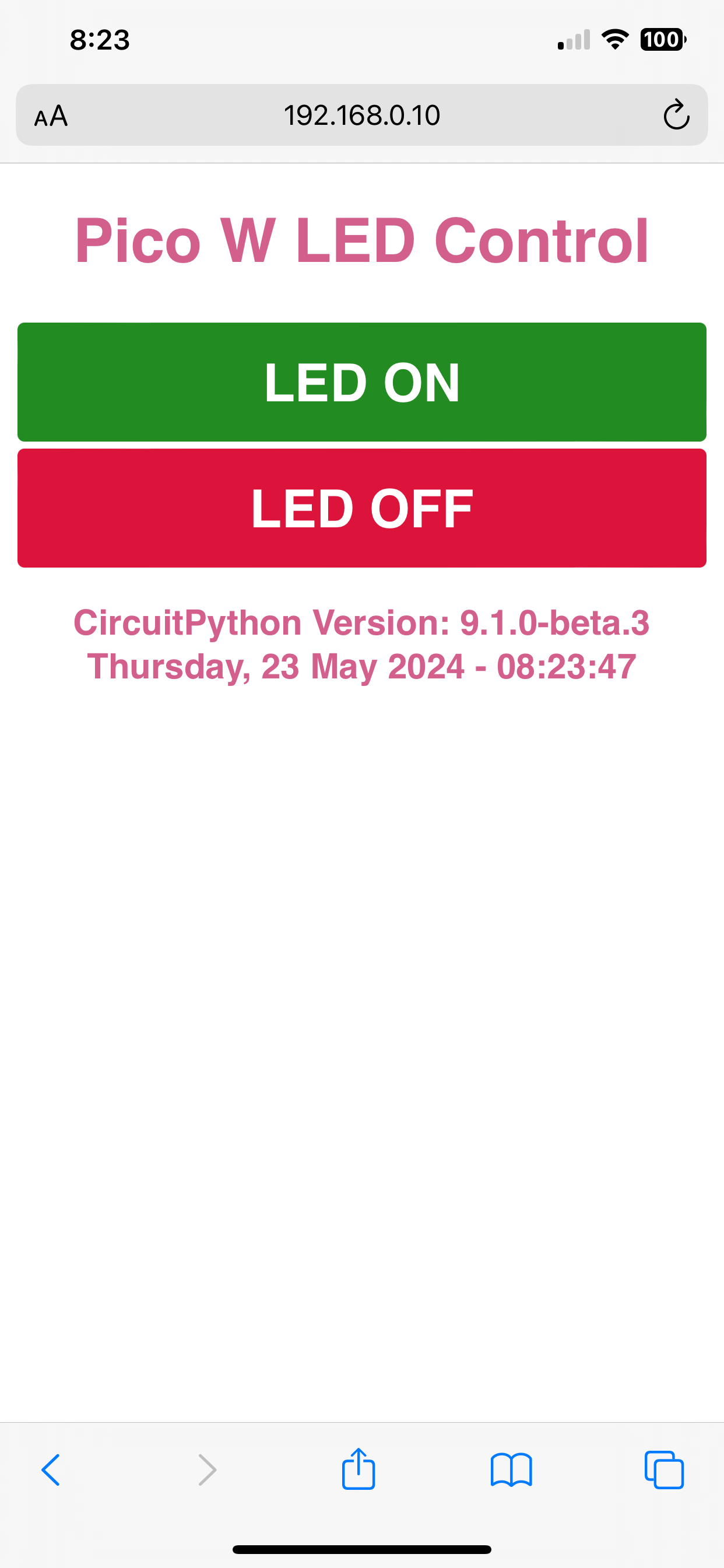The image size is (724, 1568).
Task: Share this page via the share icon
Action: [x=359, y=1468]
